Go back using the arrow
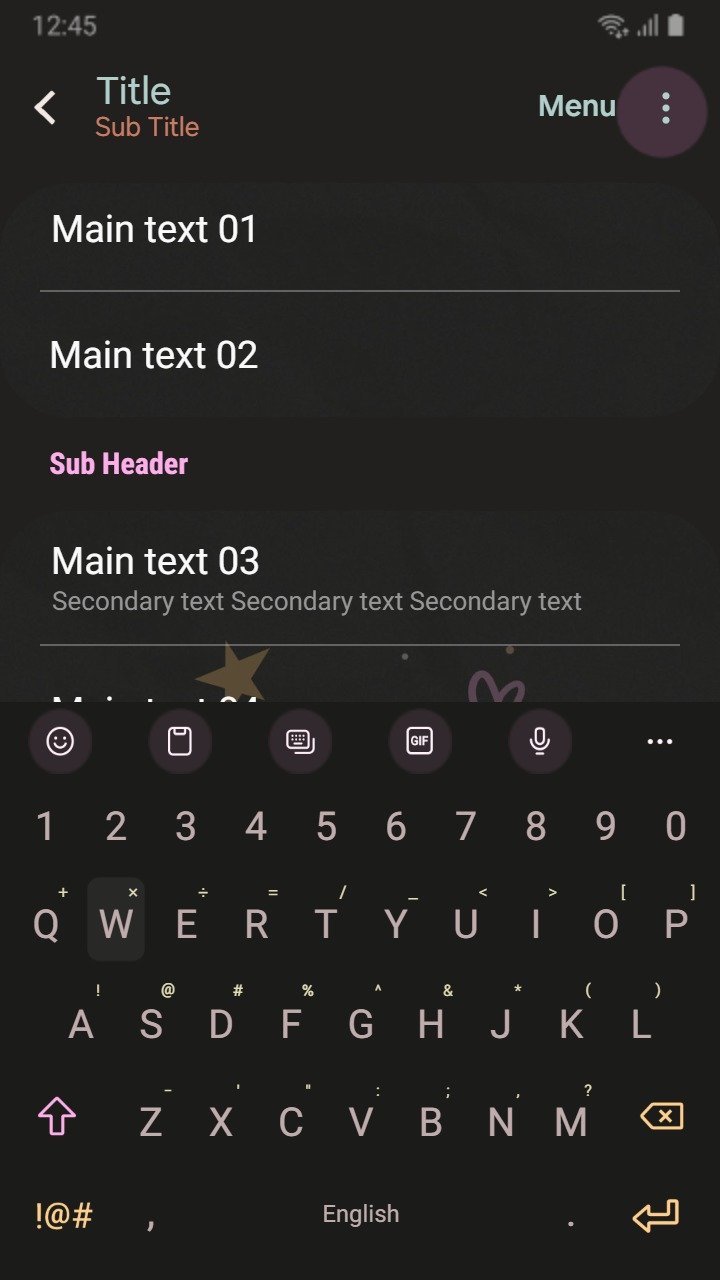720x1280 pixels. pos(46,108)
